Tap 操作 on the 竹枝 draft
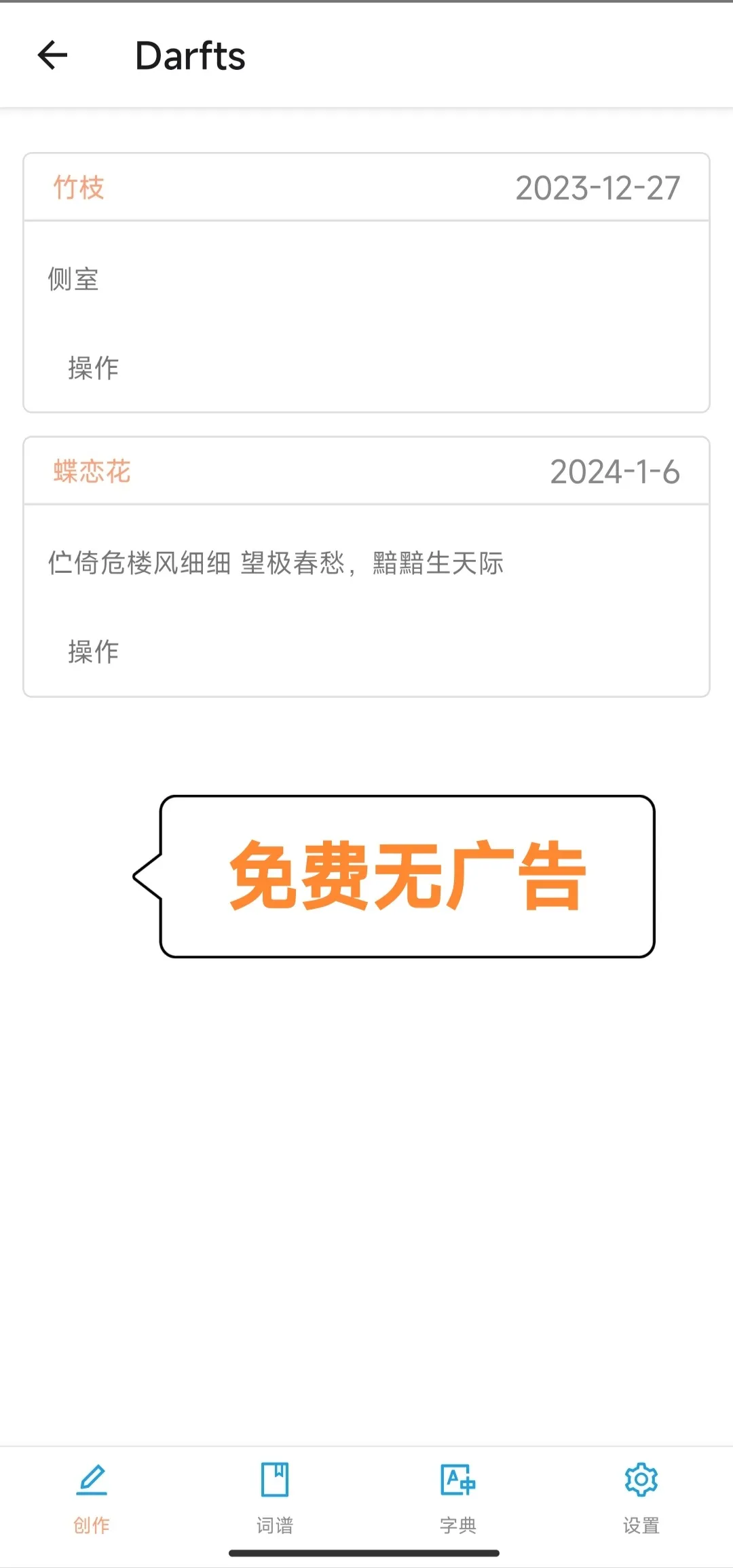The image size is (733, 1568). click(94, 368)
